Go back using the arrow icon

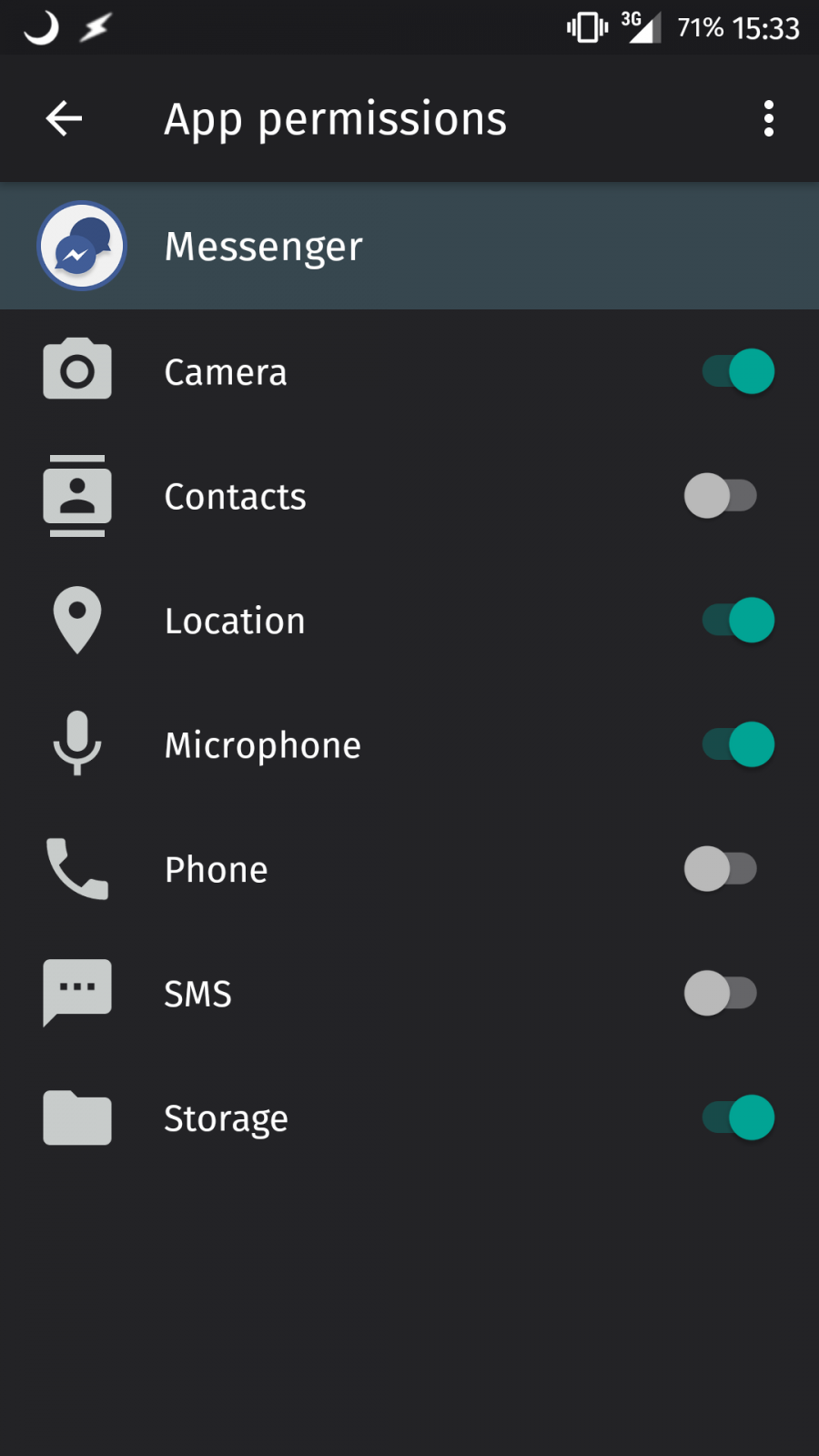(64, 118)
